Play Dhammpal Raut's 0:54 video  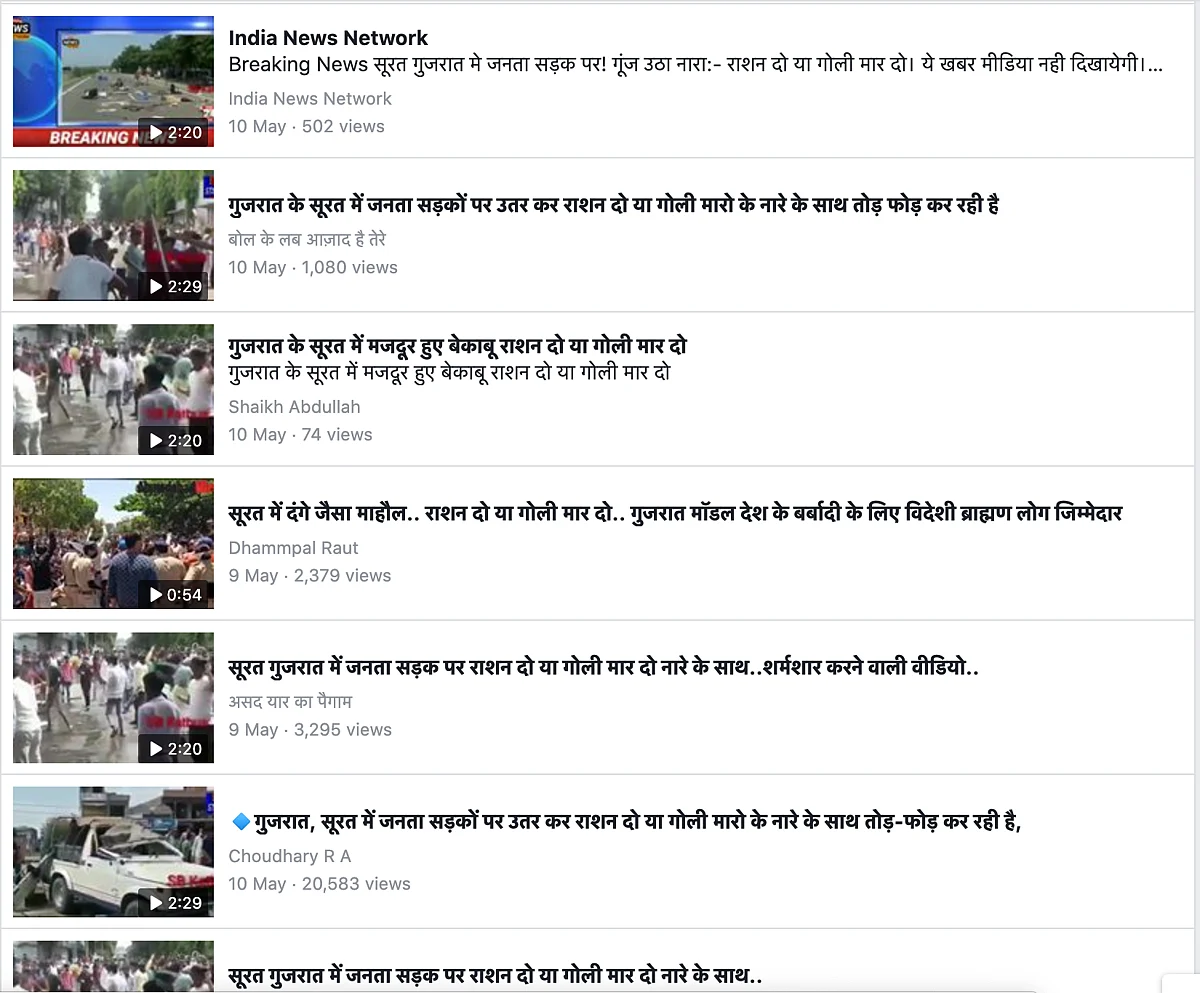(x=113, y=544)
